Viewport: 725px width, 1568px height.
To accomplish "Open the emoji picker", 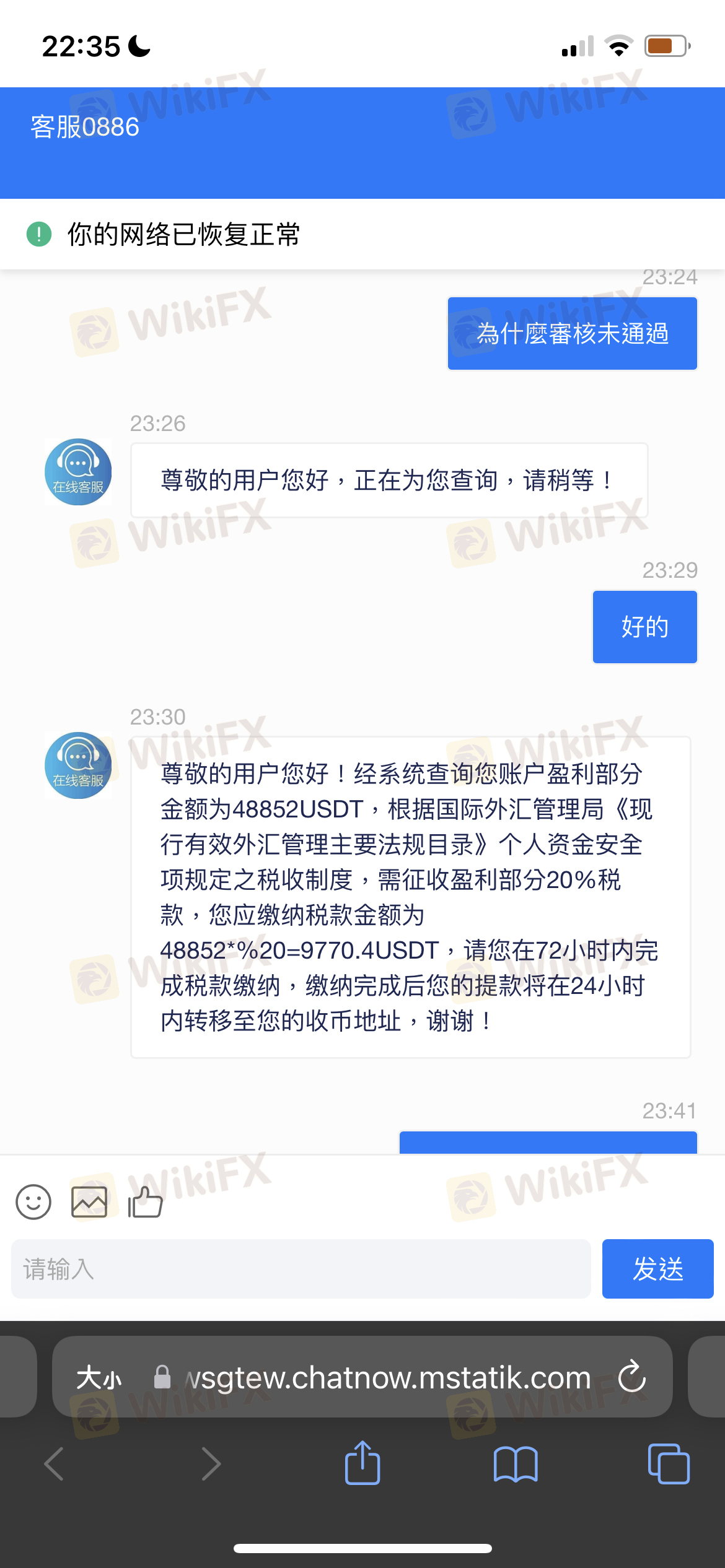I will coord(33,1202).
